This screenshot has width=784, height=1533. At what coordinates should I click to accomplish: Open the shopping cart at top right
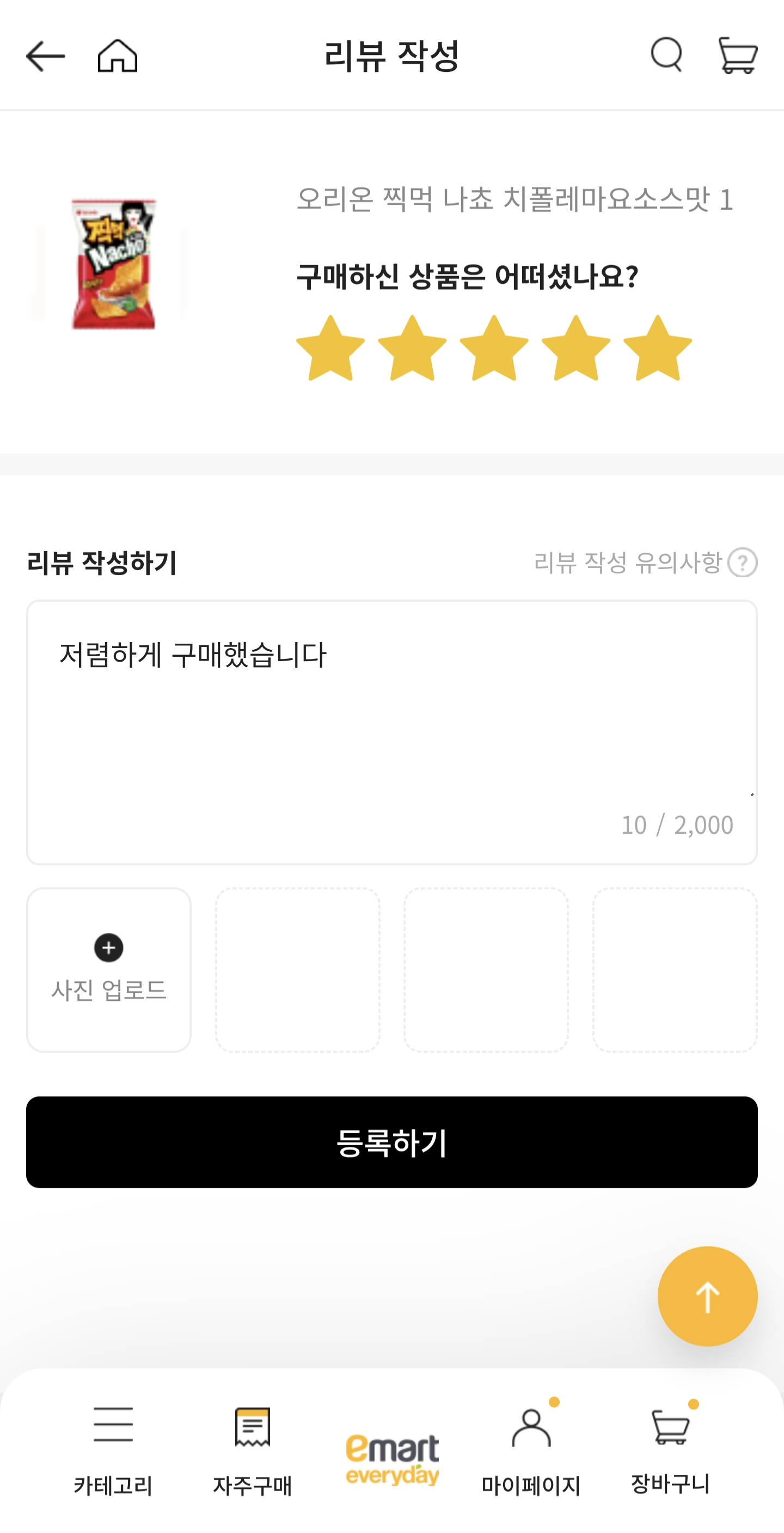pos(739,57)
